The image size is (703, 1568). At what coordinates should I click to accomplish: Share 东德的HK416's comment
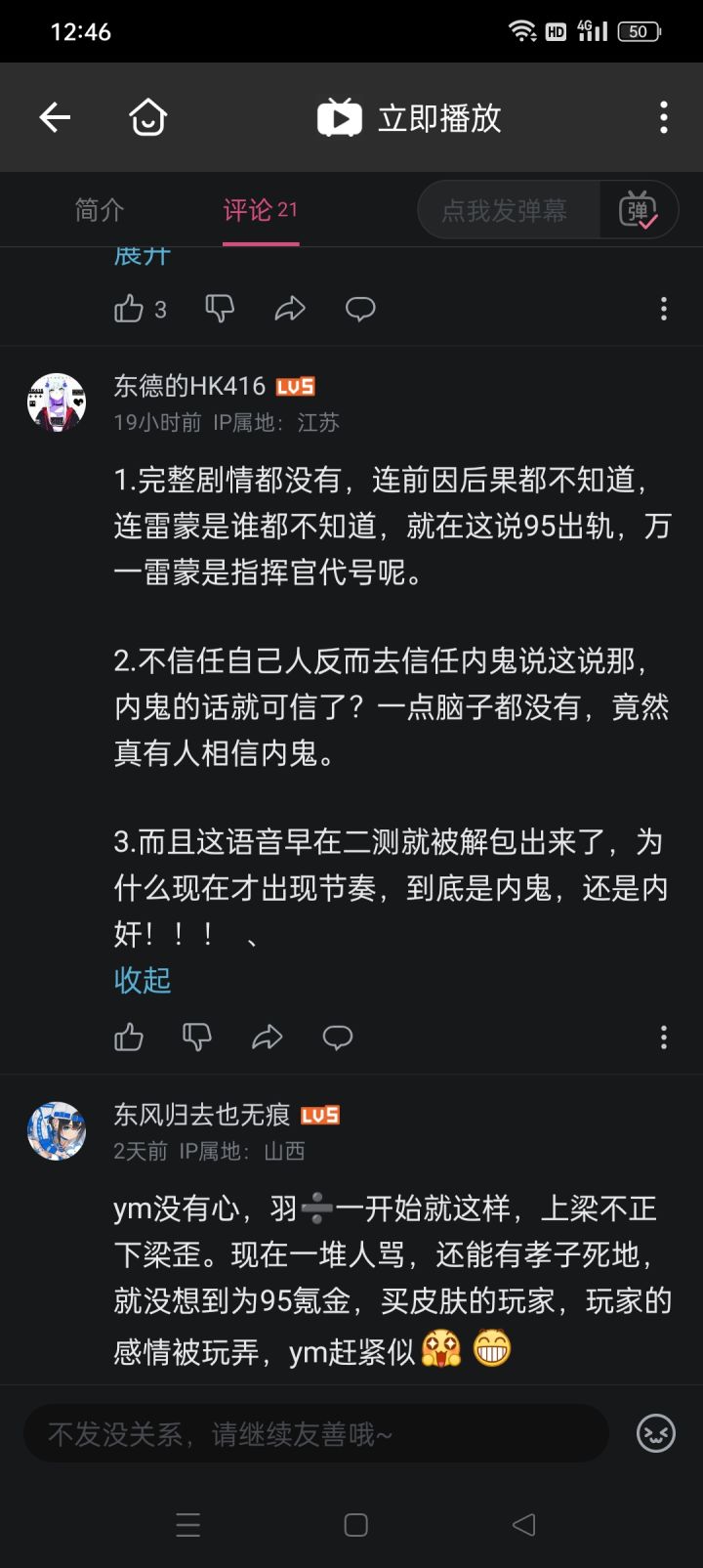coord(267,1038)
